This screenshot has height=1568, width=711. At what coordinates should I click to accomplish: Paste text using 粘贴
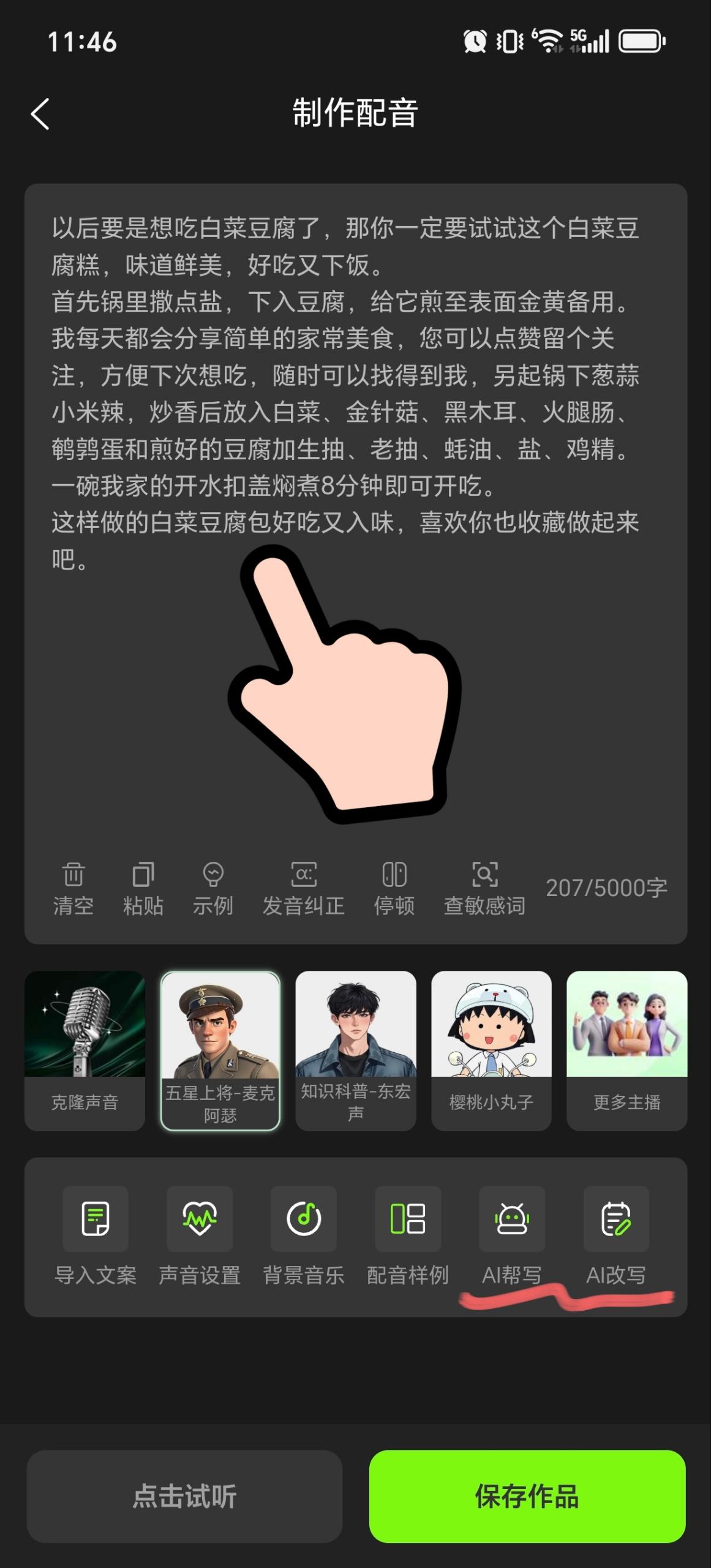(143, 889)
